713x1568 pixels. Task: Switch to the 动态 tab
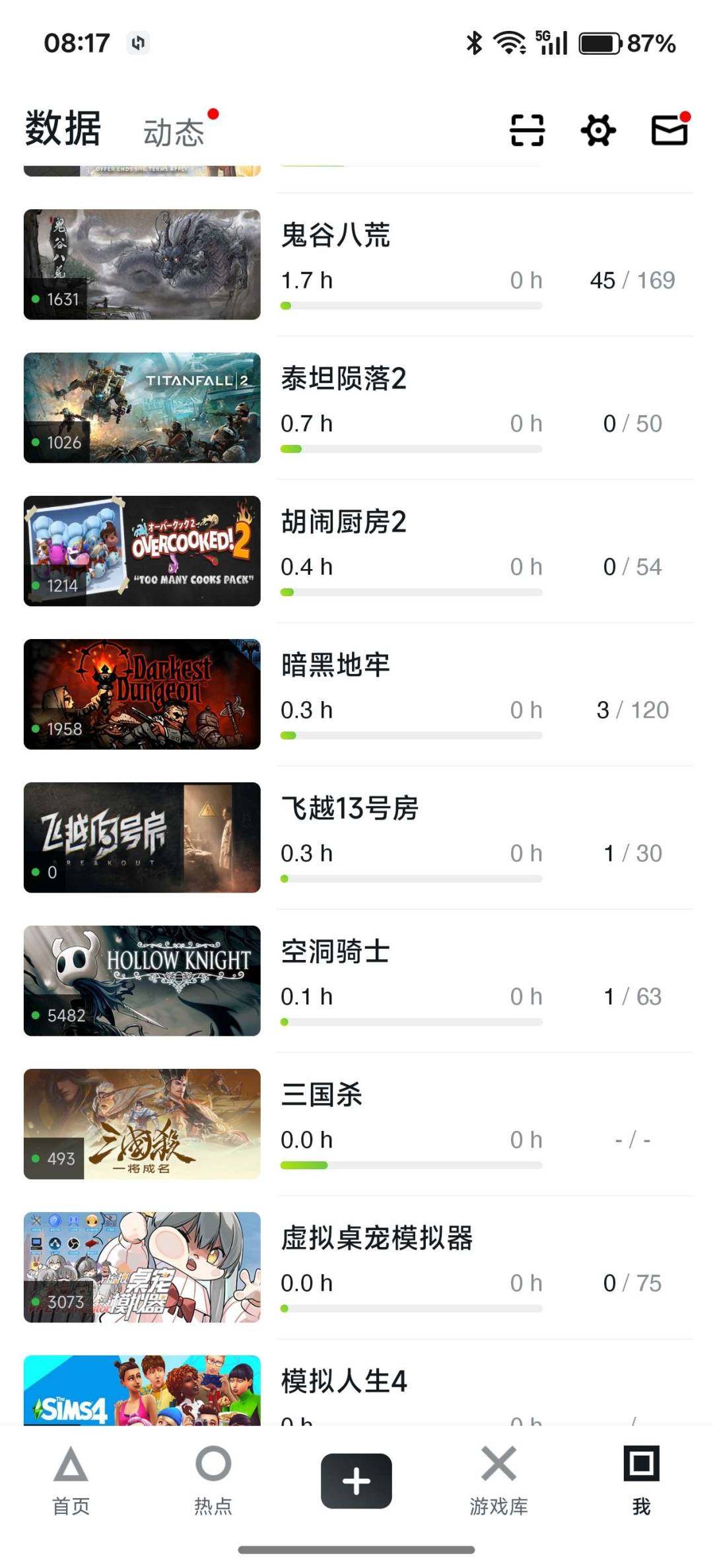[x=174, y=131]
